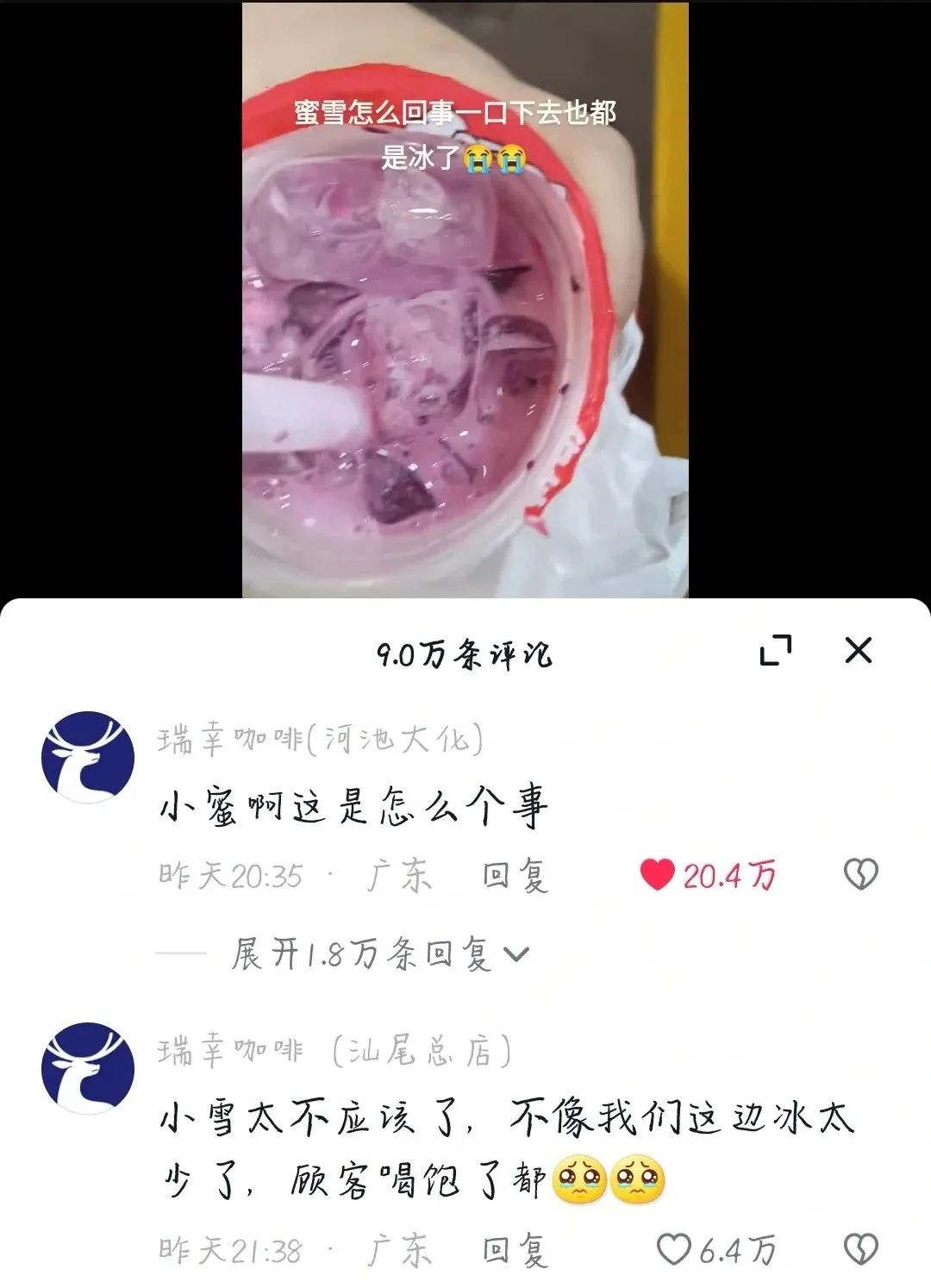Viewport: 931px width, 1288px height.
Task: Dislike the 河池大化 comment
Action: coord(859,875)
